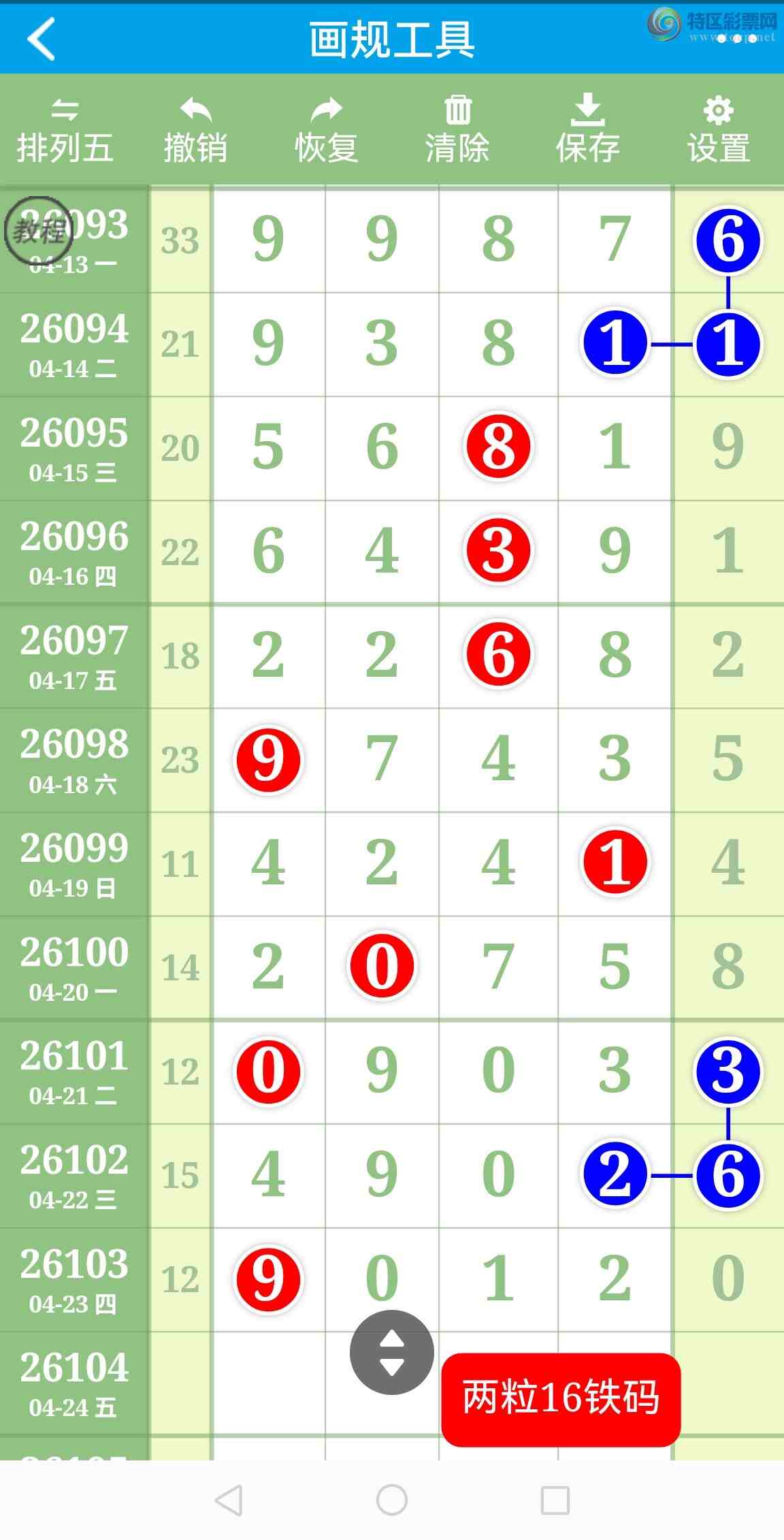Image resolution: width=784 pixels, height=1540 pixels.
Task: Go to the system home screen
Action: click(x=392, y=1500)
